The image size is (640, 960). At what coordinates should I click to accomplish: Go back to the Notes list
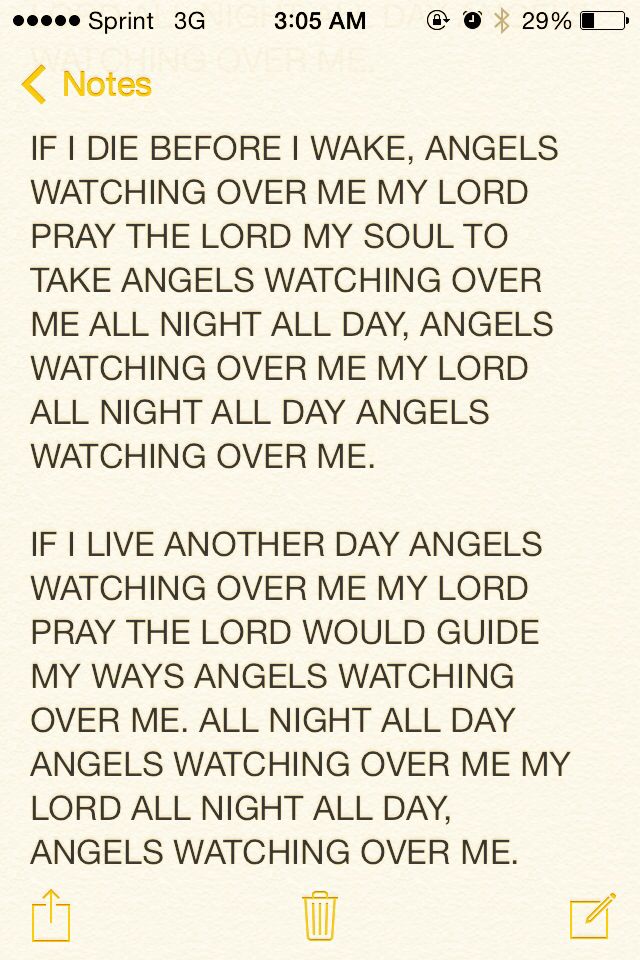tap(86, 85)
